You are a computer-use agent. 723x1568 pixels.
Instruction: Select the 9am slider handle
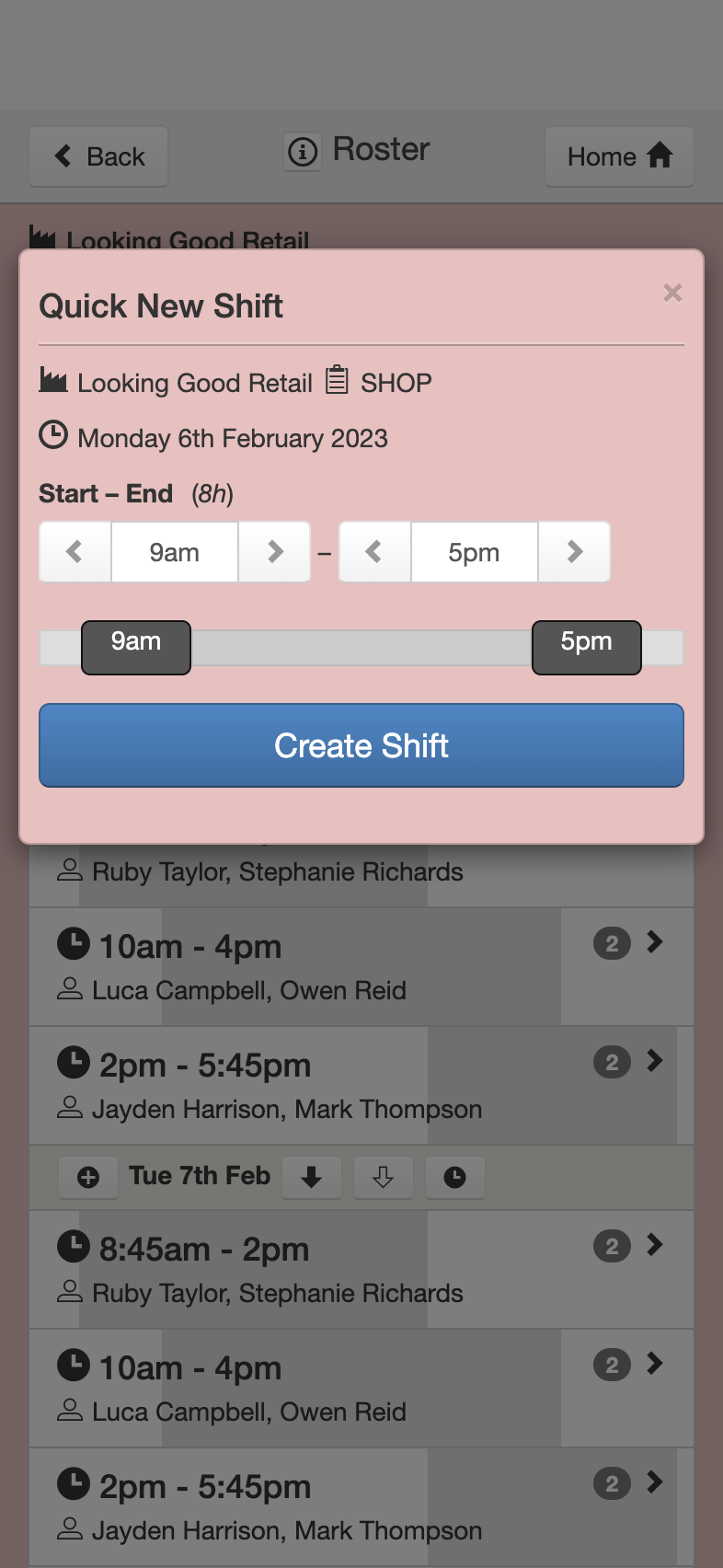tap(136, 648)
